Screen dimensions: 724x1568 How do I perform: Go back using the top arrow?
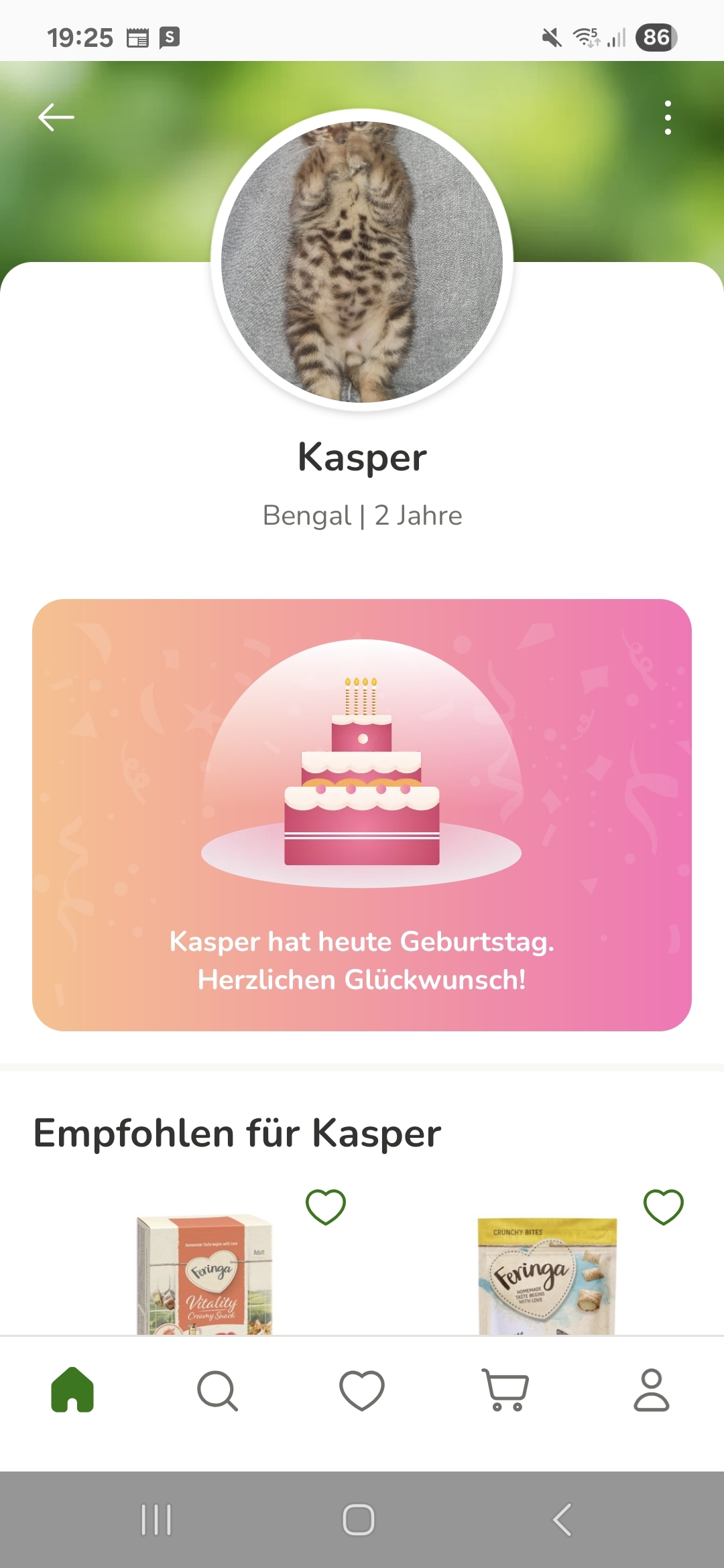click(56, 117)
